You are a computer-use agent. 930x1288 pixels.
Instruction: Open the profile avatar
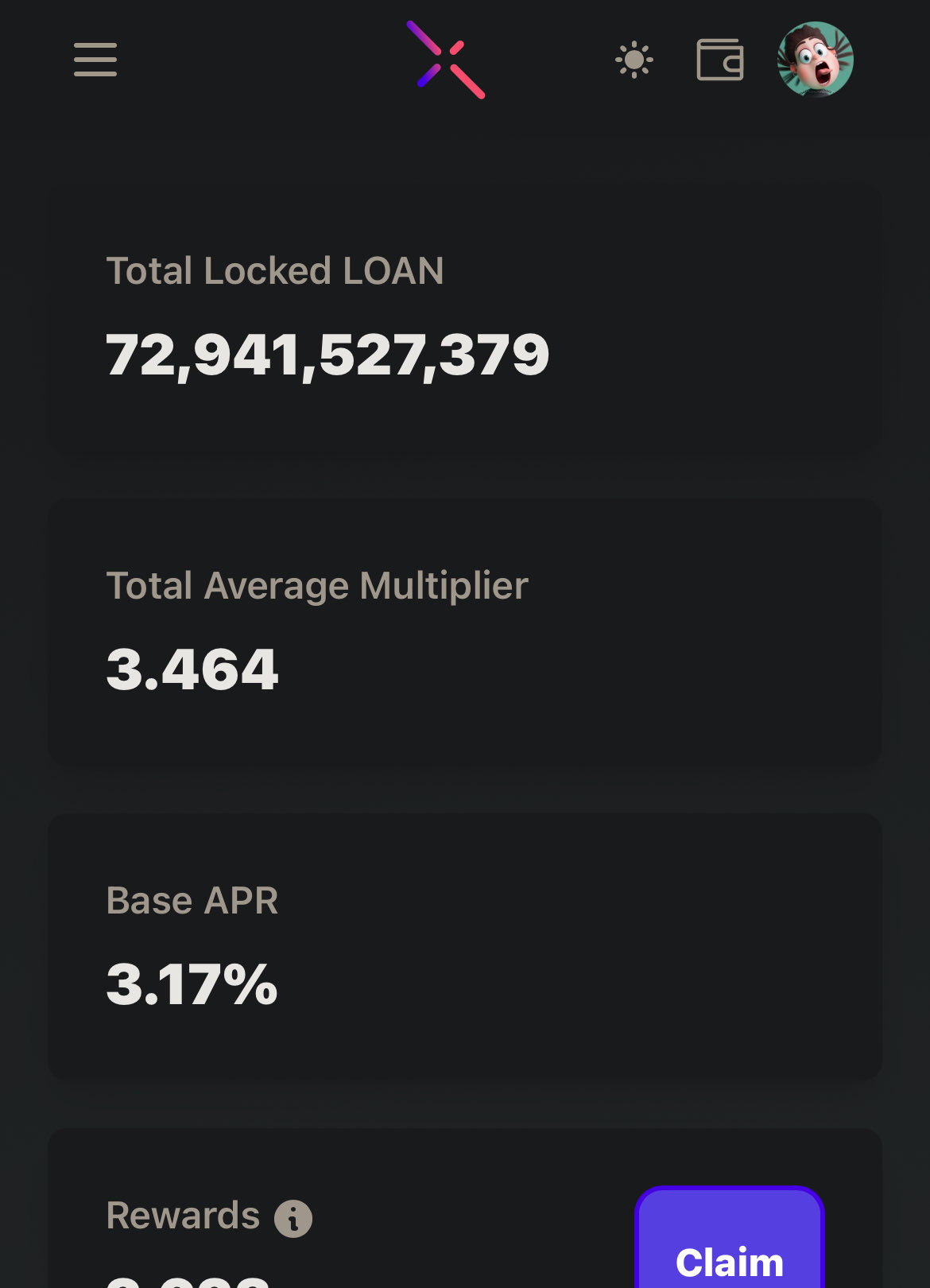point(815,60)
